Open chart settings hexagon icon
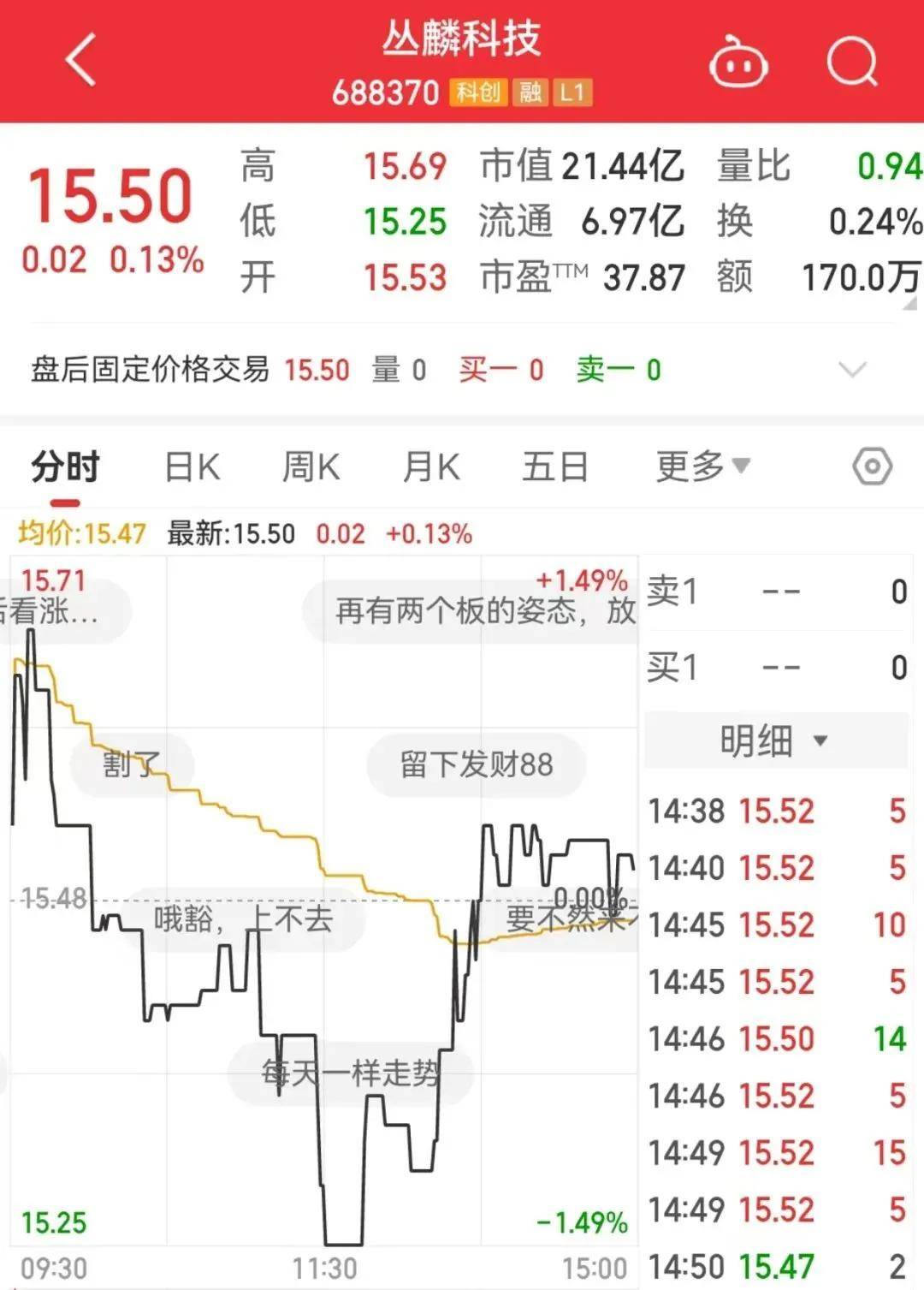This screenshot has width=924, height=1290. coord(872,467)
